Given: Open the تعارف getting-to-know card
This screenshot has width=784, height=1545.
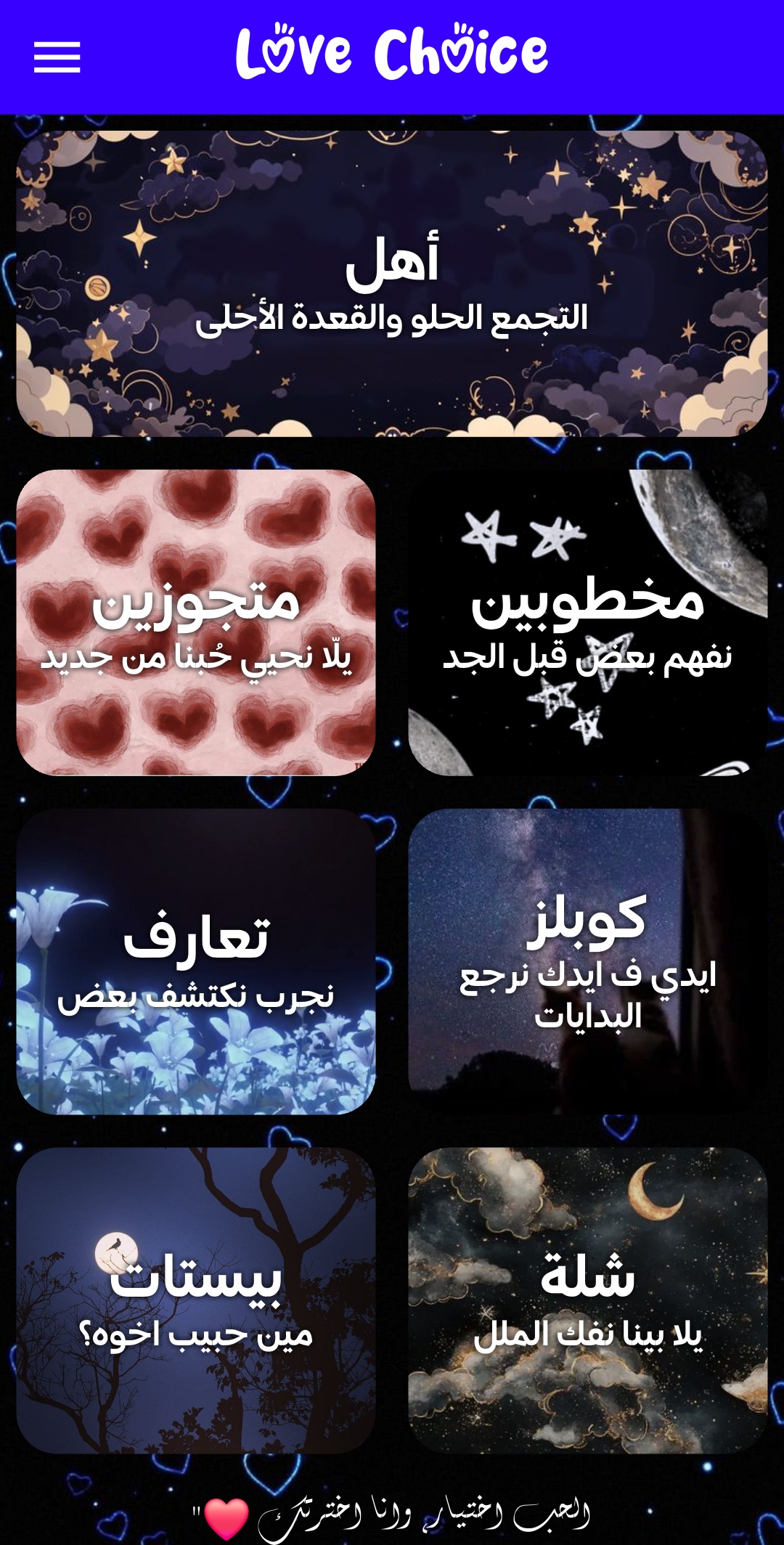Looking at the screenshot, I should (196, 961).
